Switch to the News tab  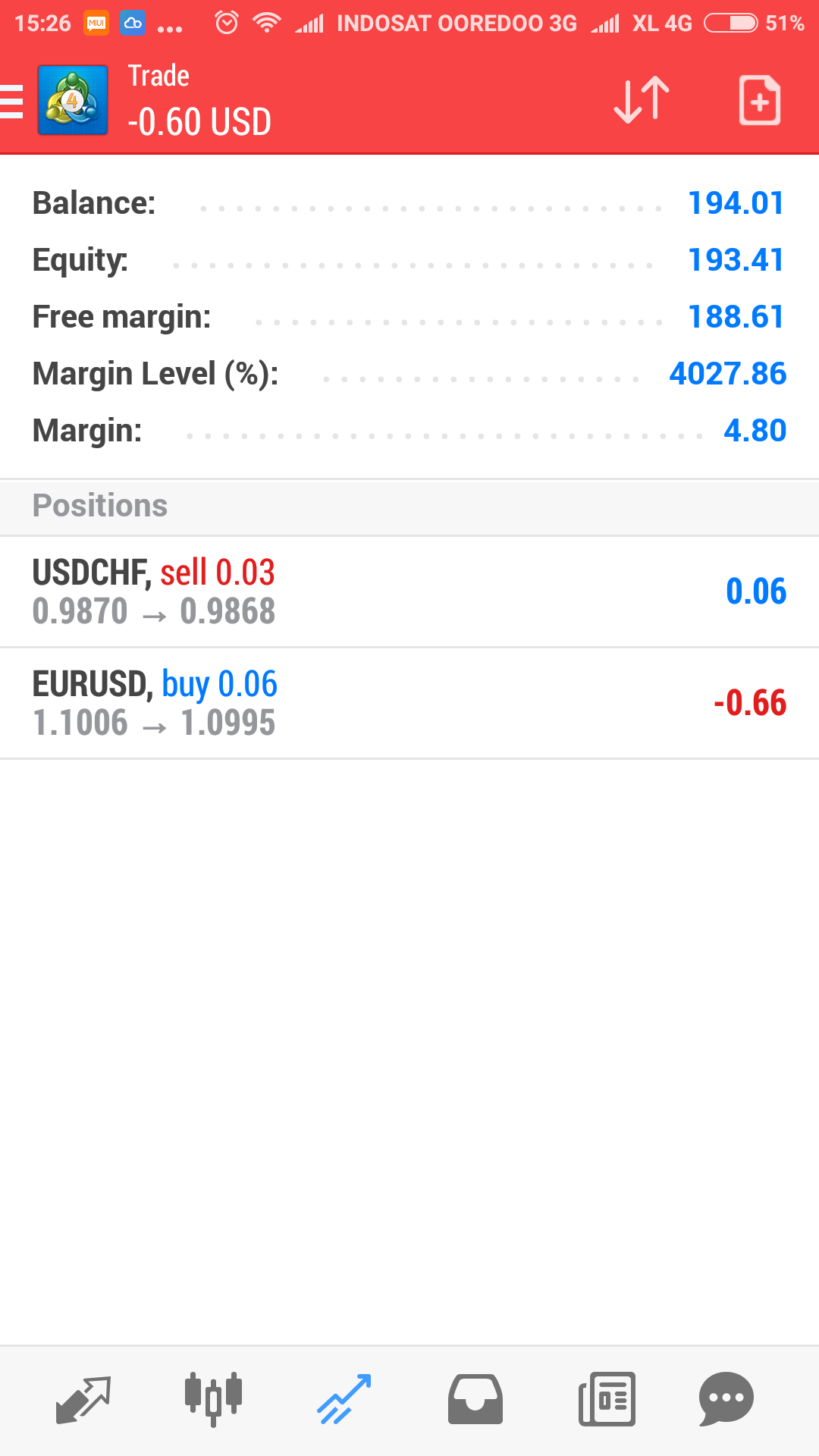click(x=607, y=1399)
